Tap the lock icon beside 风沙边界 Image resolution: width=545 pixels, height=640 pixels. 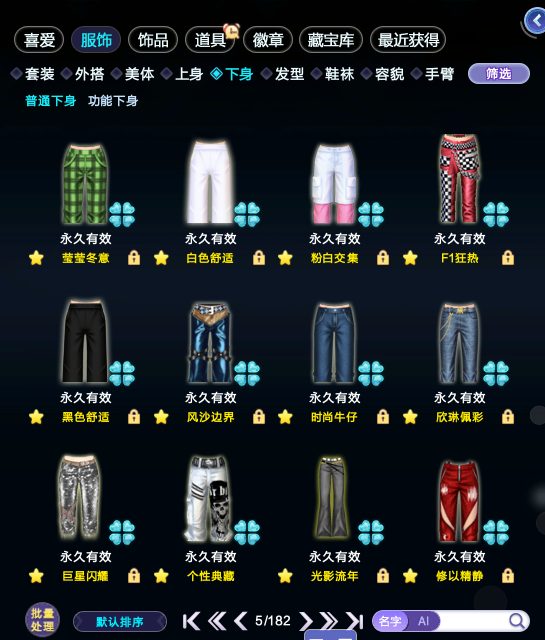[x=259, y=417]
